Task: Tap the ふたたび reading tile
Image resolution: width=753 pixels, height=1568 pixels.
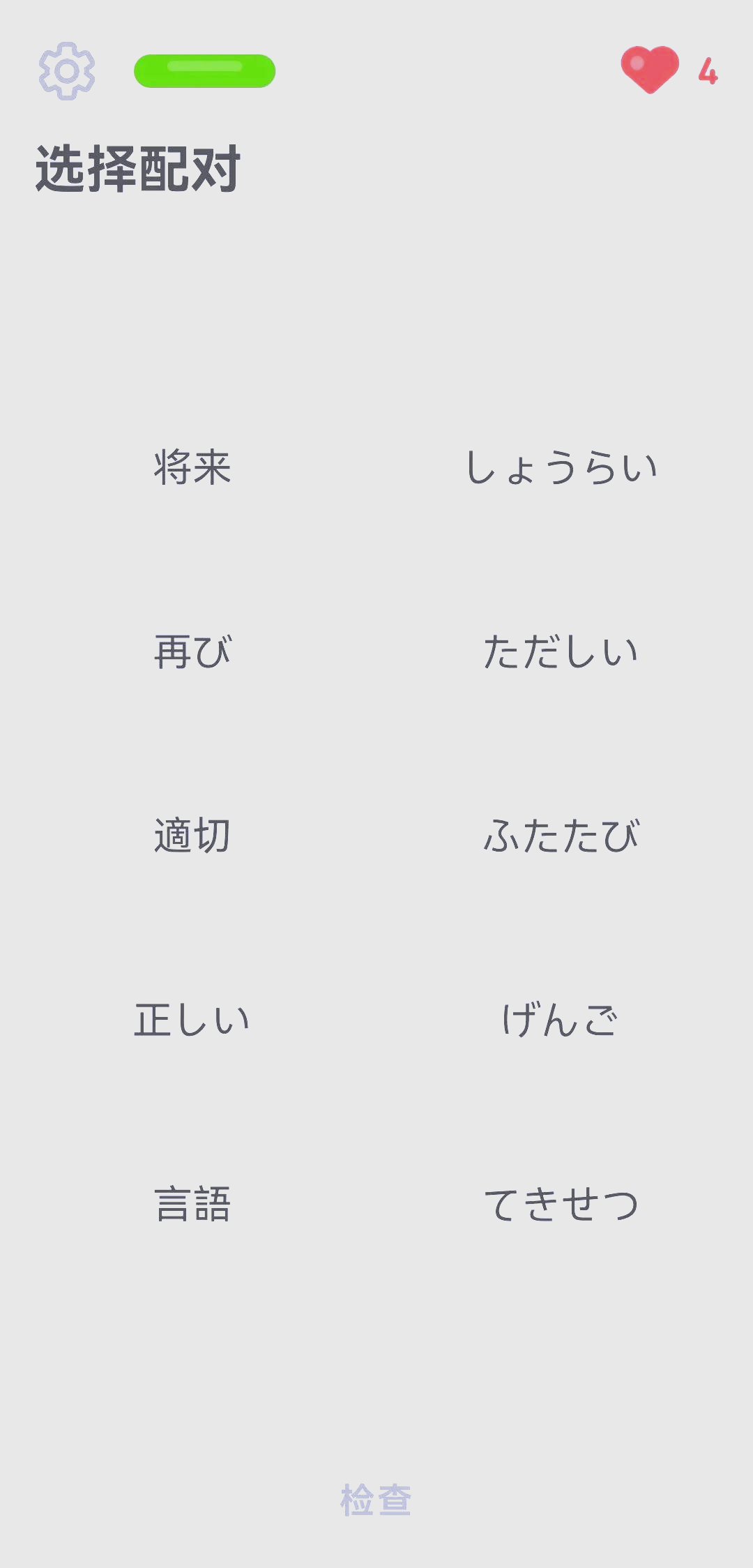Action: [x=561, y=836]
